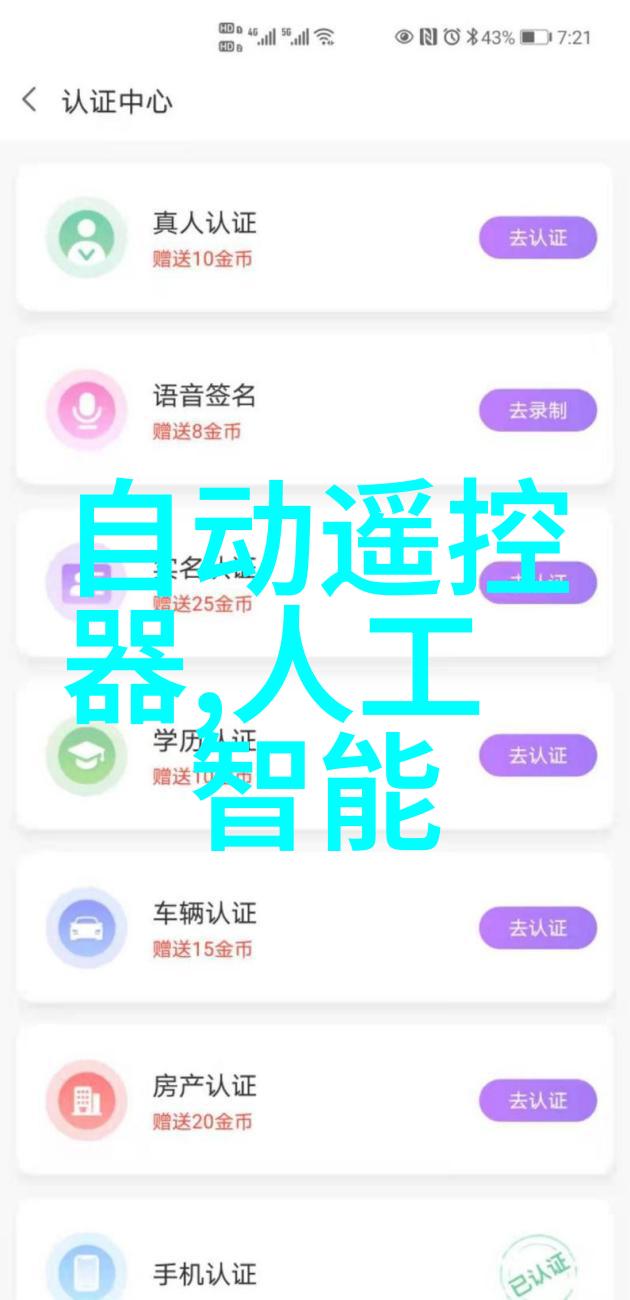Tap 去认证 for 车辆认证
630x1300 pixels.
(x=537, y=928)
